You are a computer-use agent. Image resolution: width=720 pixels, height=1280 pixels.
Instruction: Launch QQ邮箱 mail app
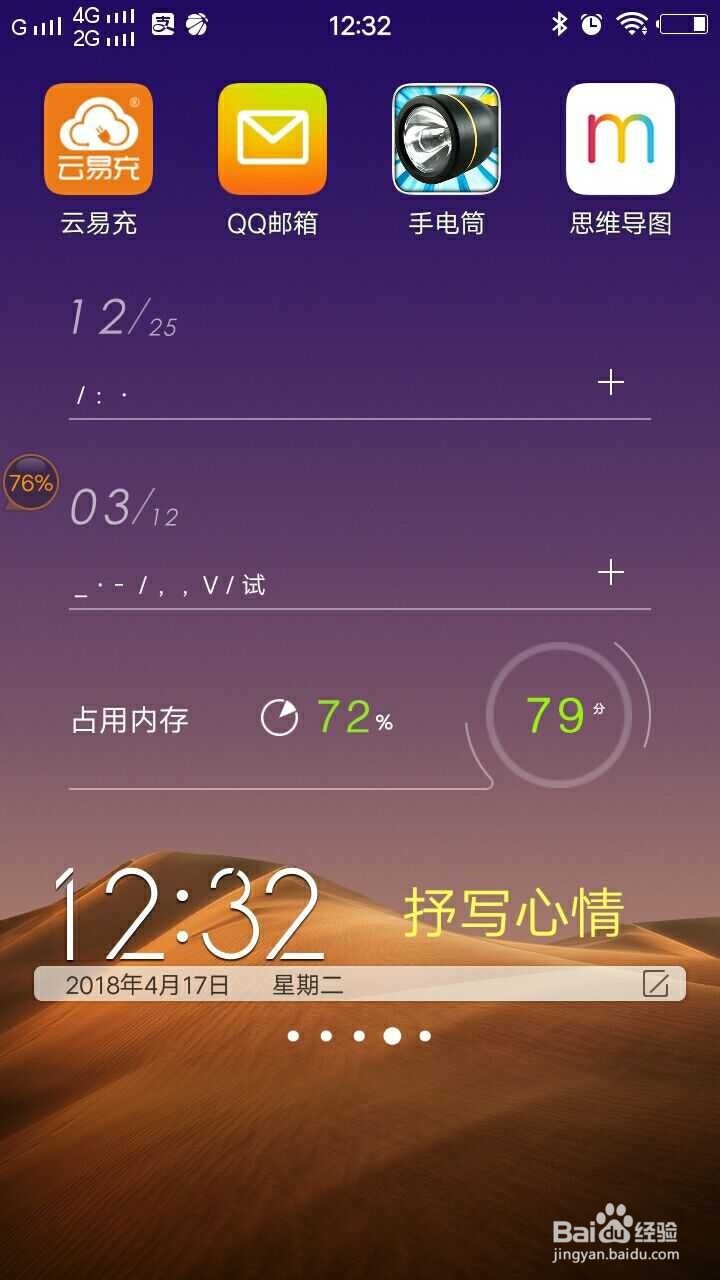point(272,138)
